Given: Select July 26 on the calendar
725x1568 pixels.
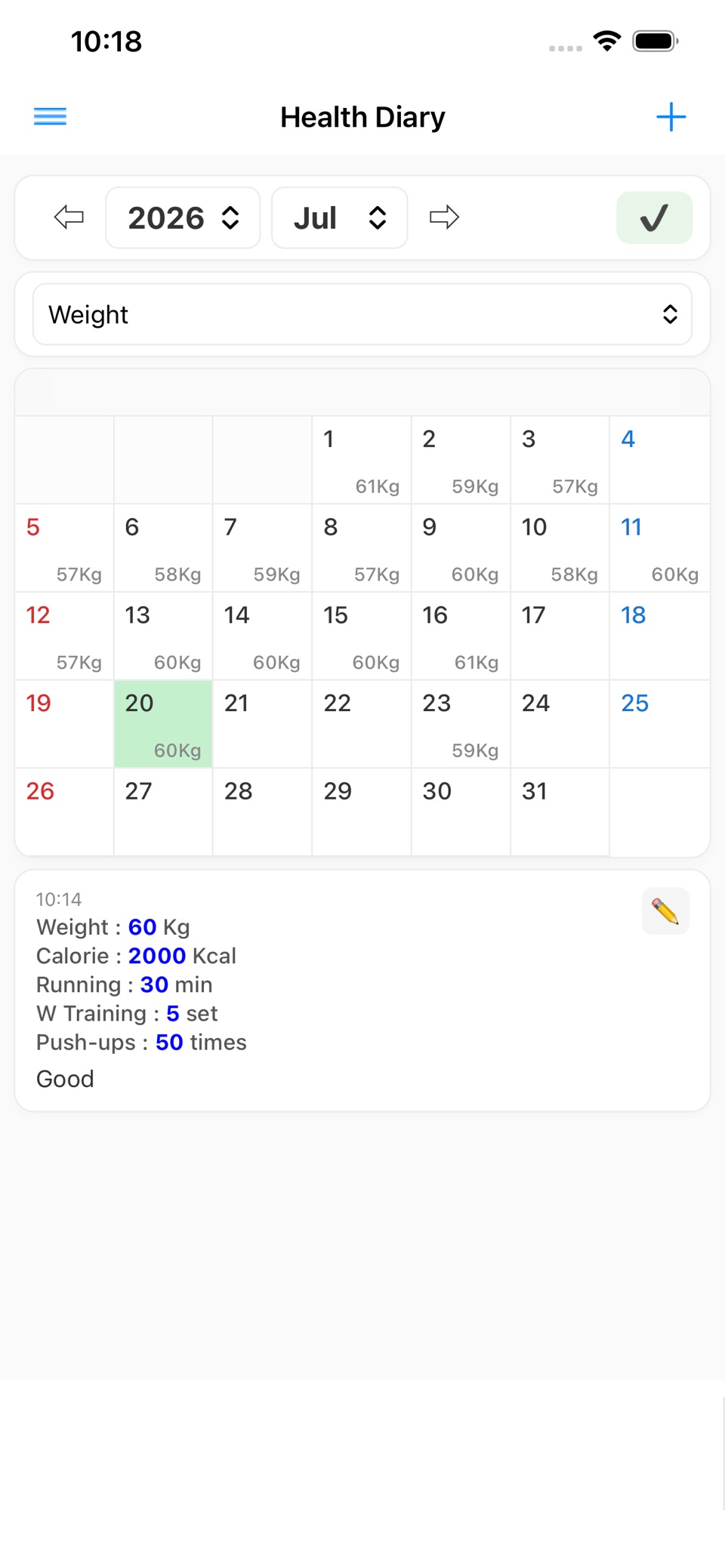Looking at the screenshot, I should pyautogui.click(x=64, y=812).
